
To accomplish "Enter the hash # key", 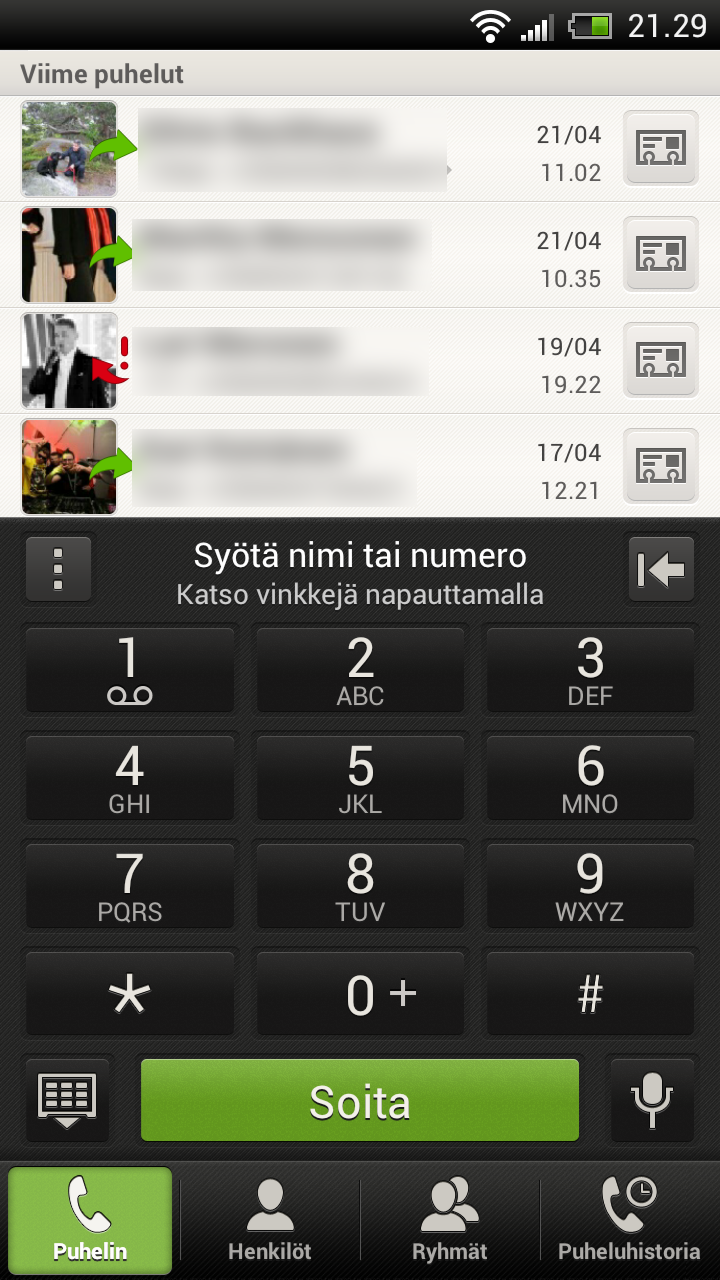I will 590,994.
